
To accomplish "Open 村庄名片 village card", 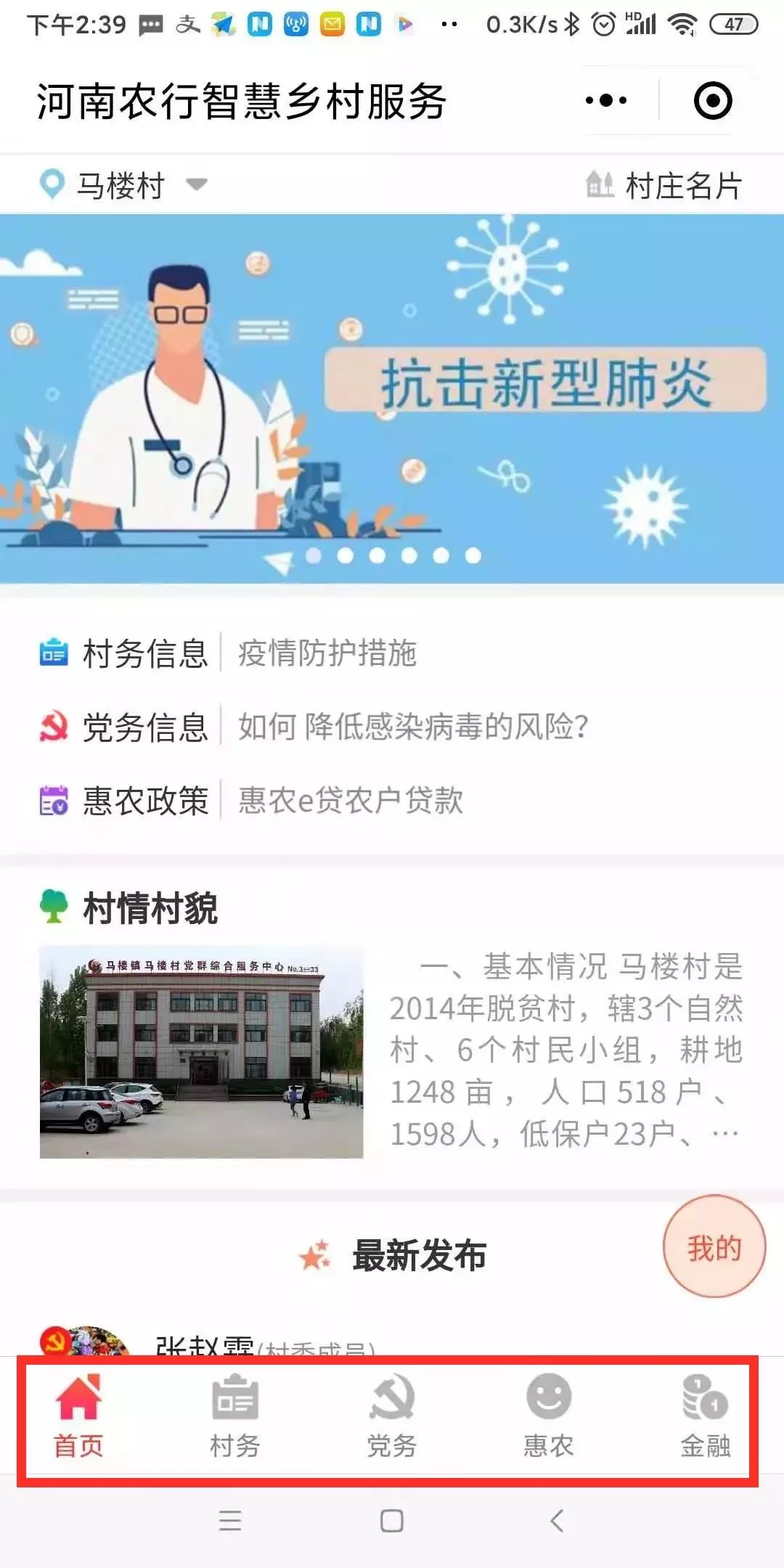I will click(x=663, y=185).
